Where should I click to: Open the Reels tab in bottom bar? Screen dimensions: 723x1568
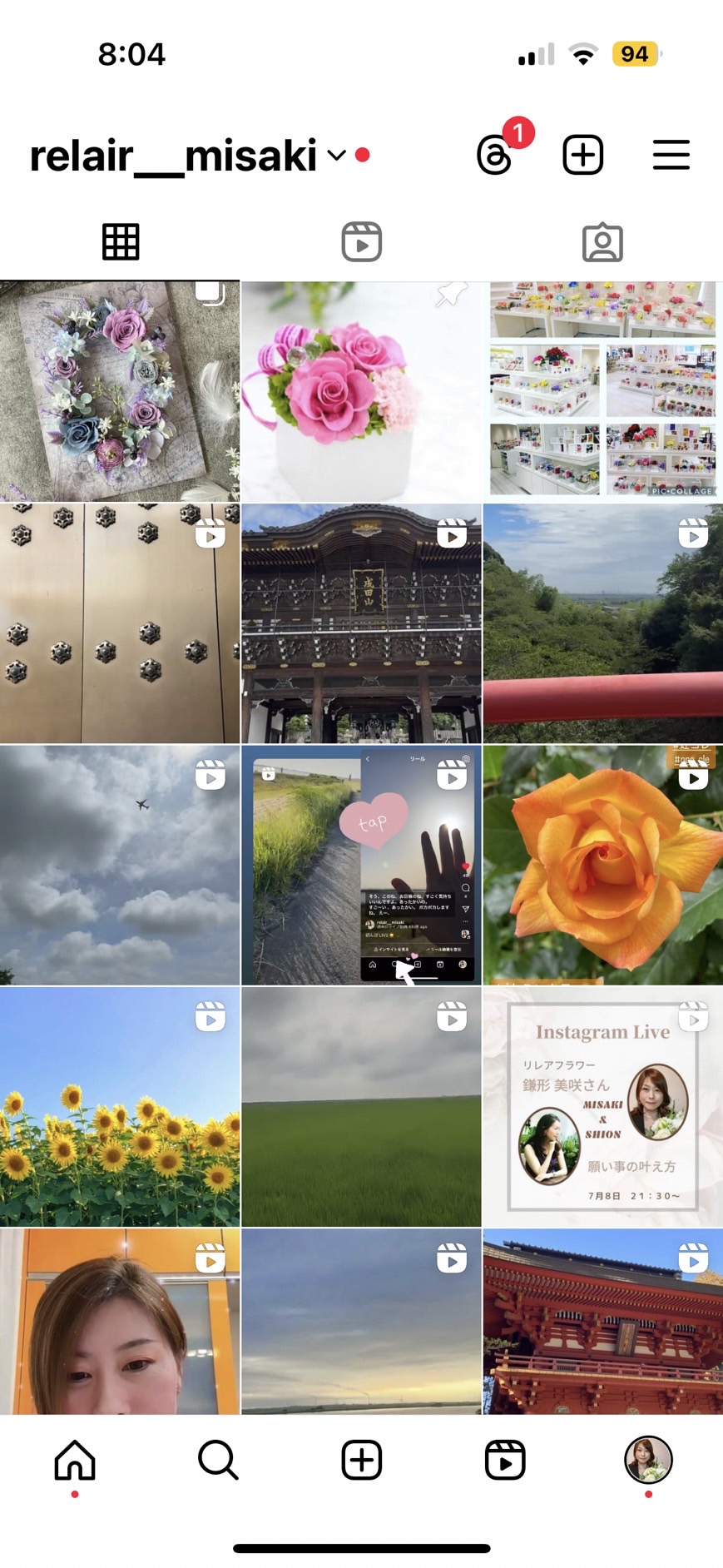pyautogui.click(x=505, y=1461)
